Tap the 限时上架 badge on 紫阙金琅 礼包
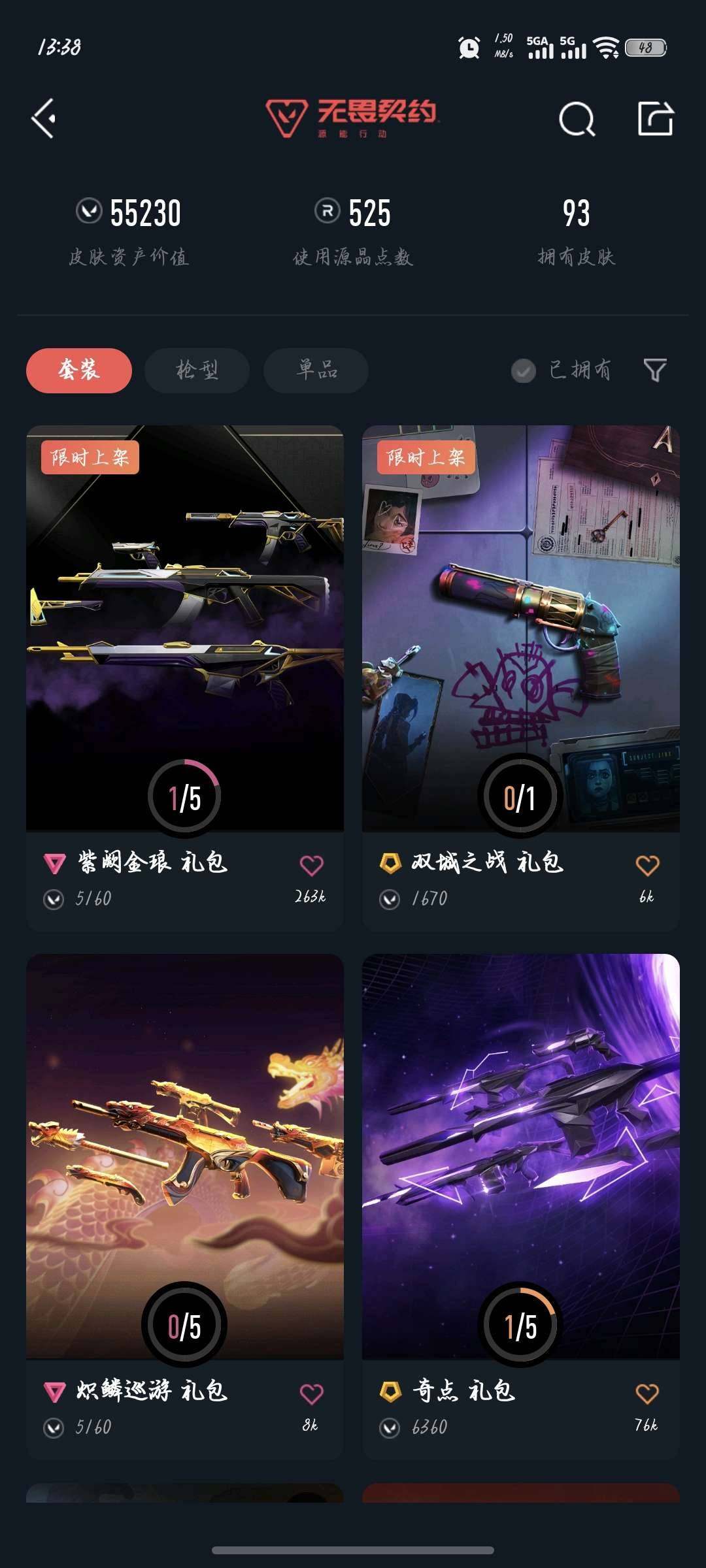Viewport: 706px width, 1568px height. (90, 458)
